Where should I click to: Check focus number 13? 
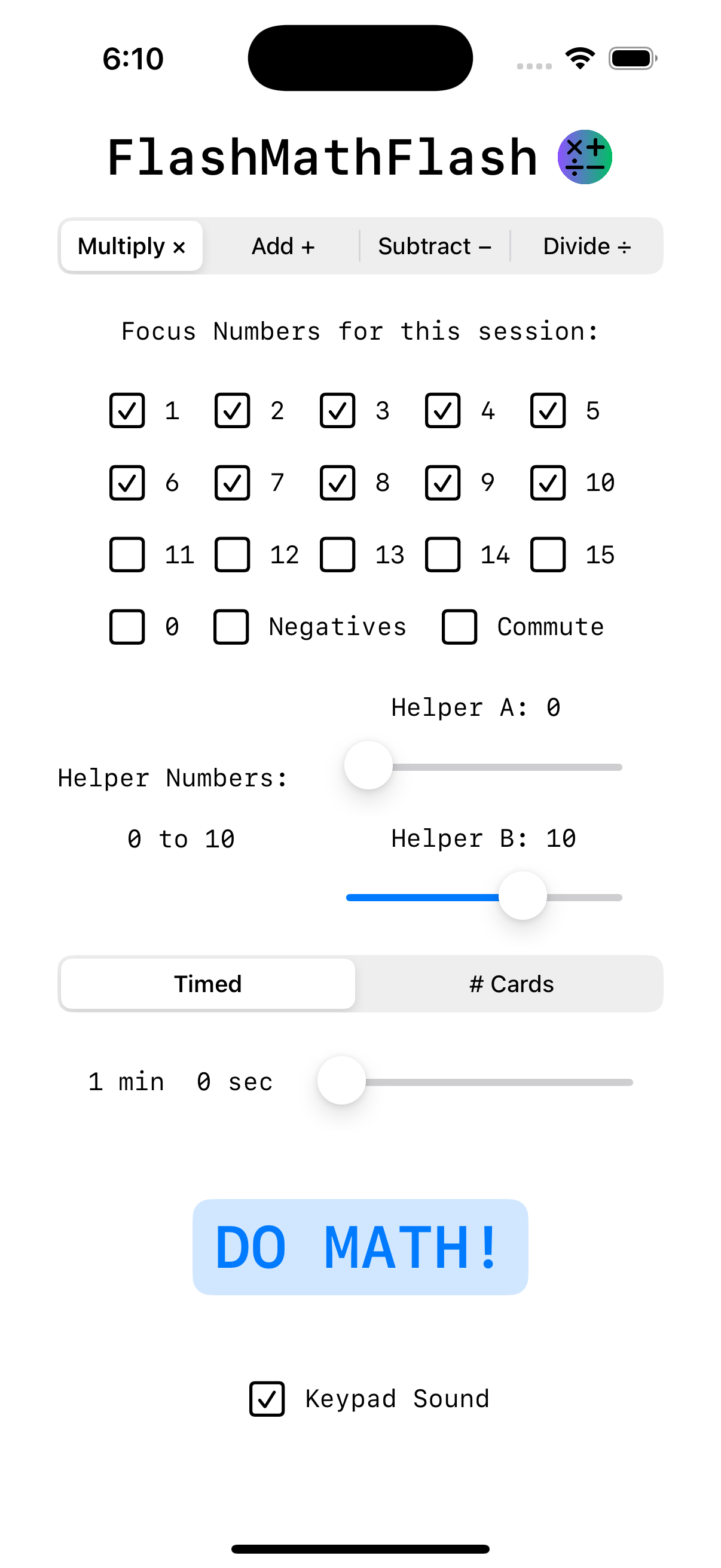[338, 554]
